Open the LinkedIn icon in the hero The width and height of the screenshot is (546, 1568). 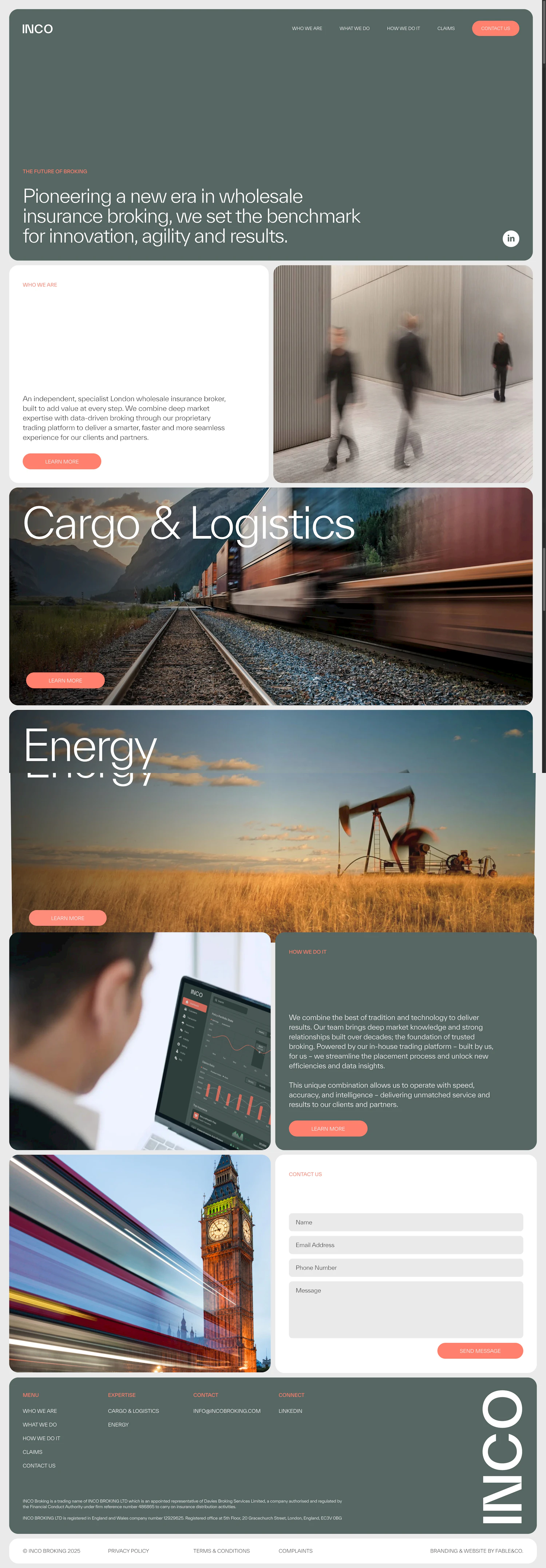coord(510,239)
